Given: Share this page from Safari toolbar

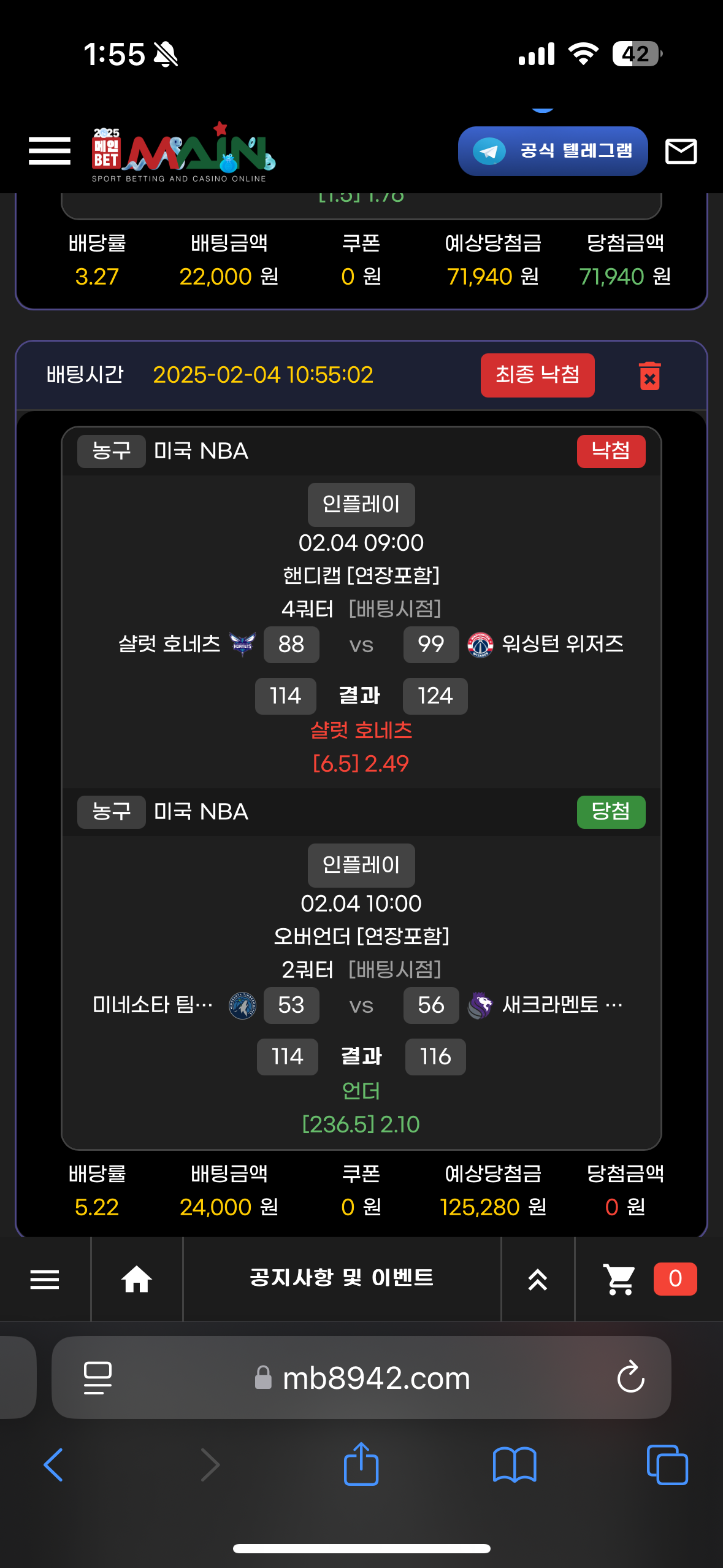Looking at the screenshot, I should pos(361,1464).
